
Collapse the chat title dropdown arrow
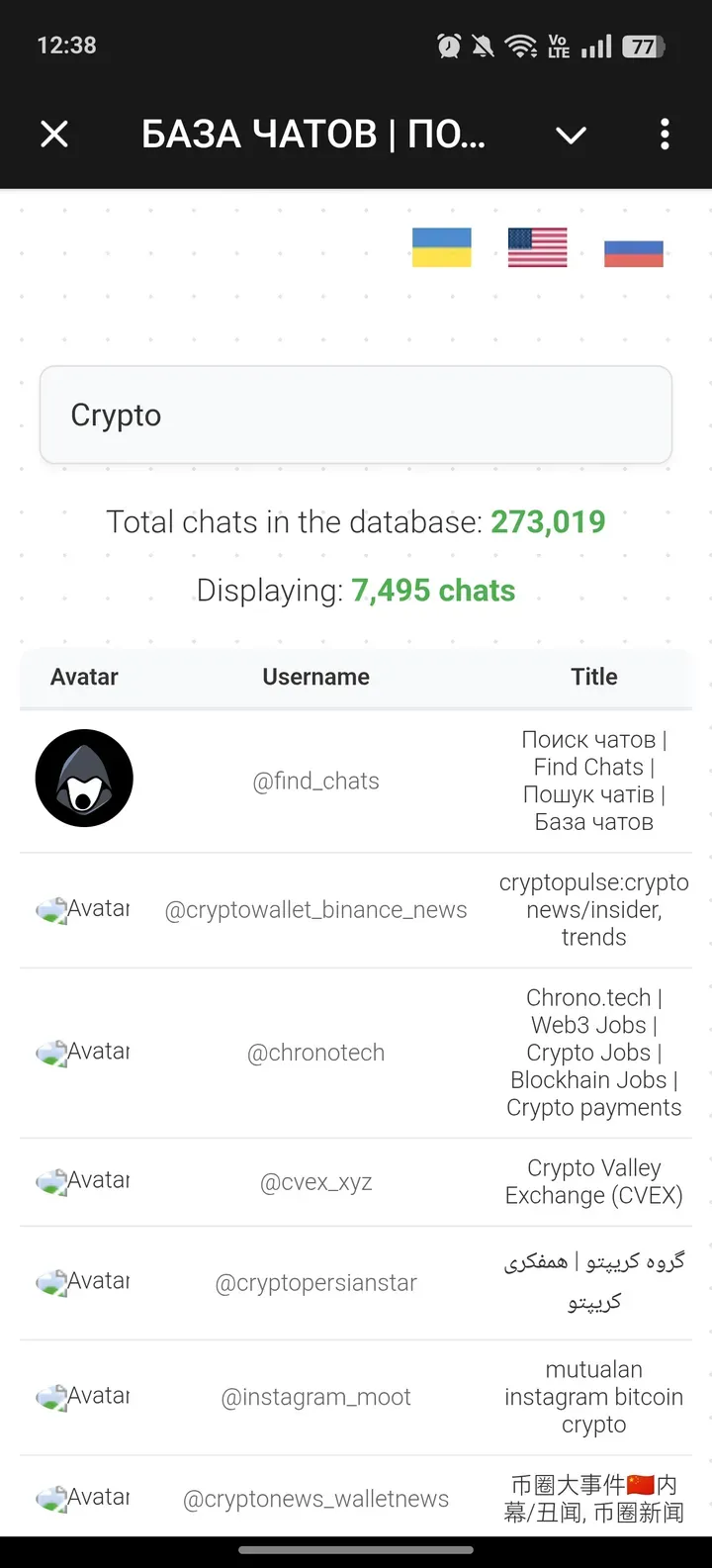coord(571,138)
